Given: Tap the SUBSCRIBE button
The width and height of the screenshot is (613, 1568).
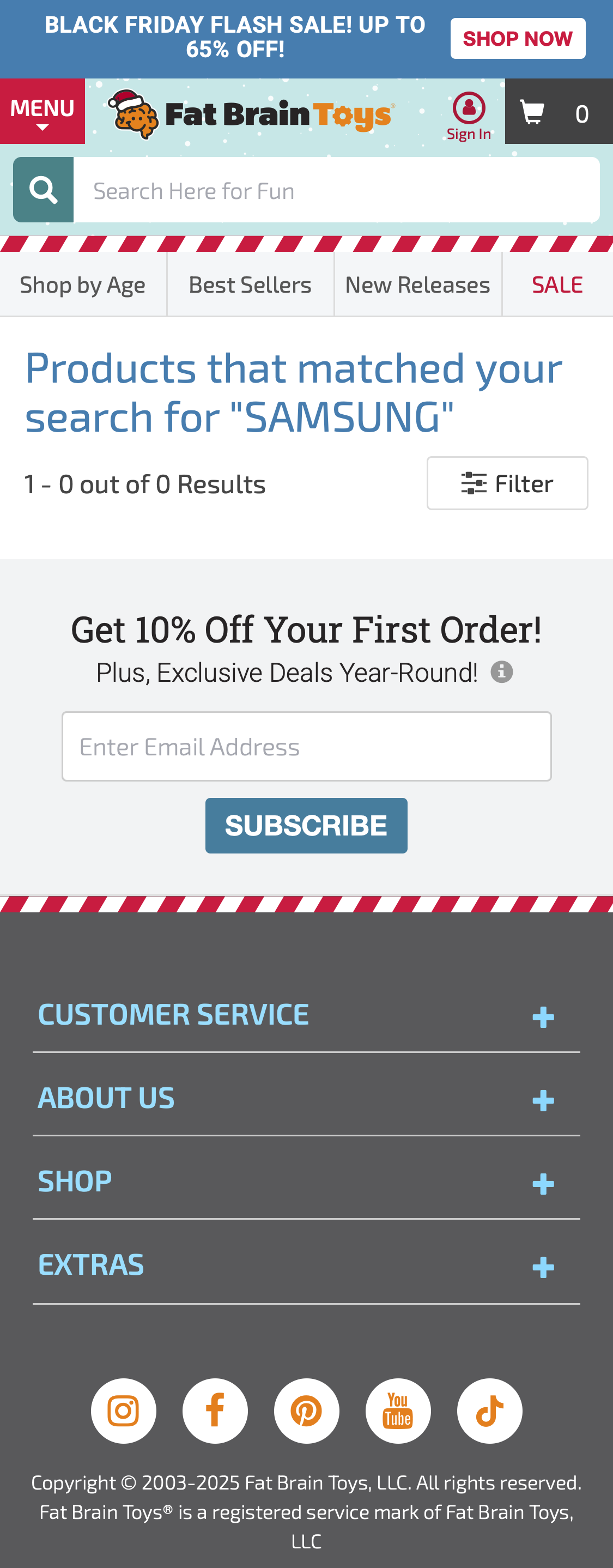Looking at the screenshot, I should tap(306, 825).
